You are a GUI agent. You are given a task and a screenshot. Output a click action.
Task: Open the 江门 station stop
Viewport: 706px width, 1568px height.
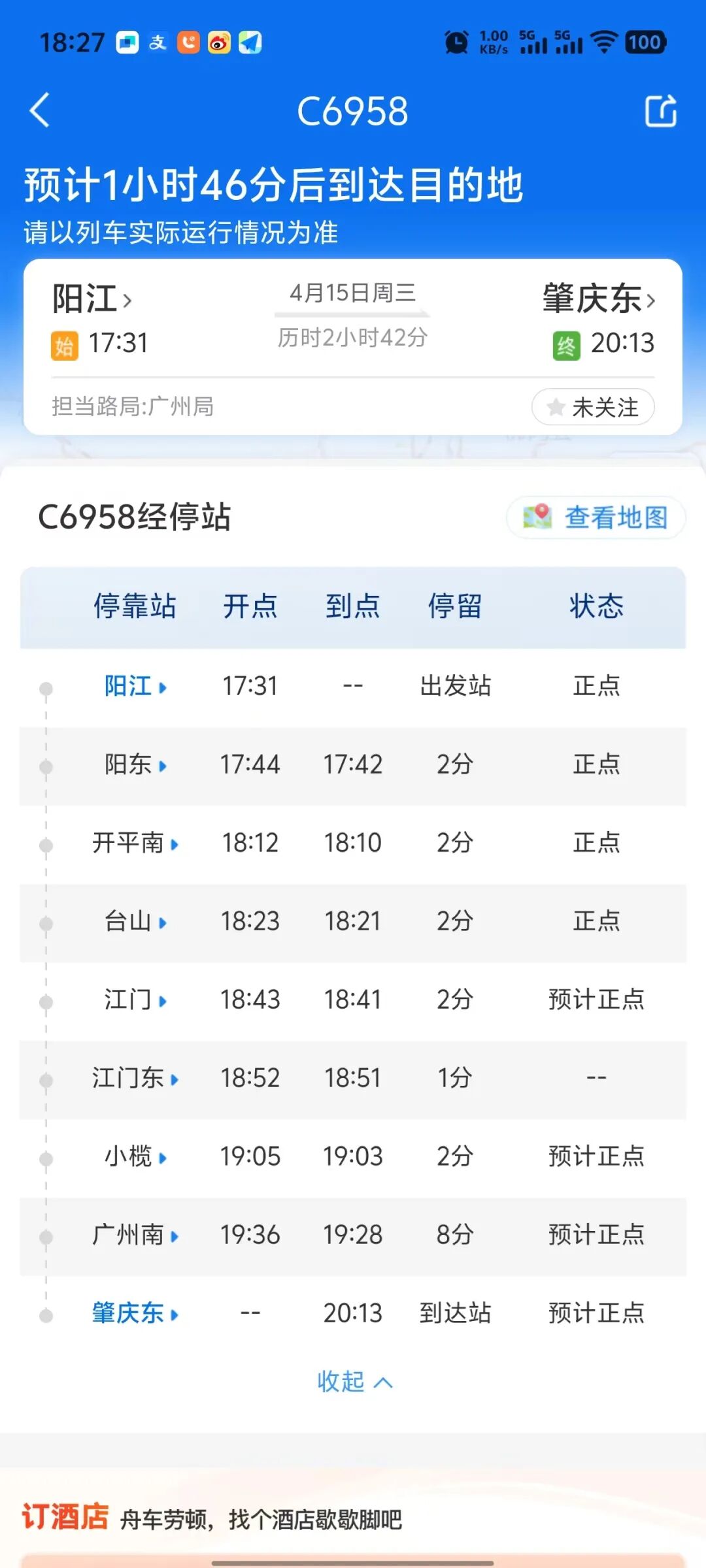click(135, 1000)
